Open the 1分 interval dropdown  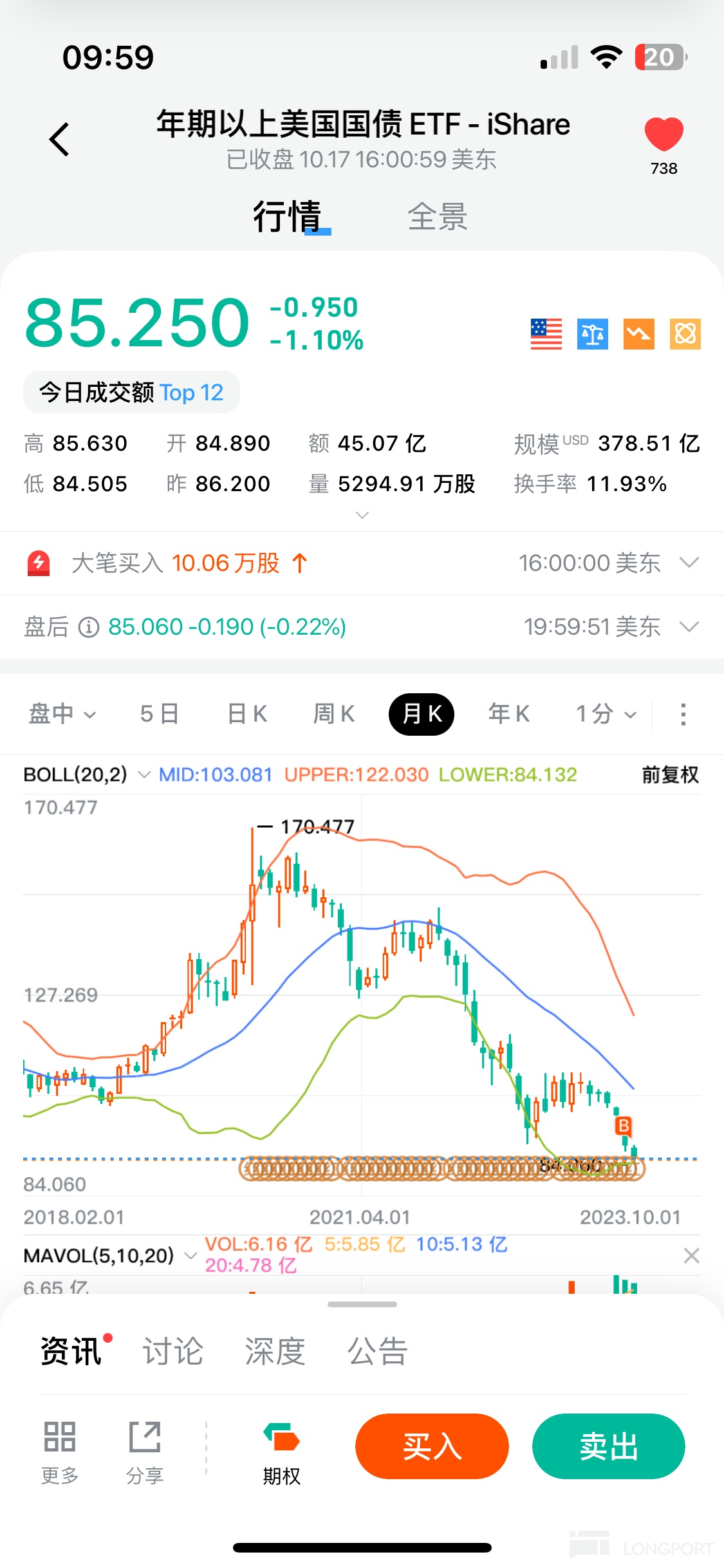(606, 714)
